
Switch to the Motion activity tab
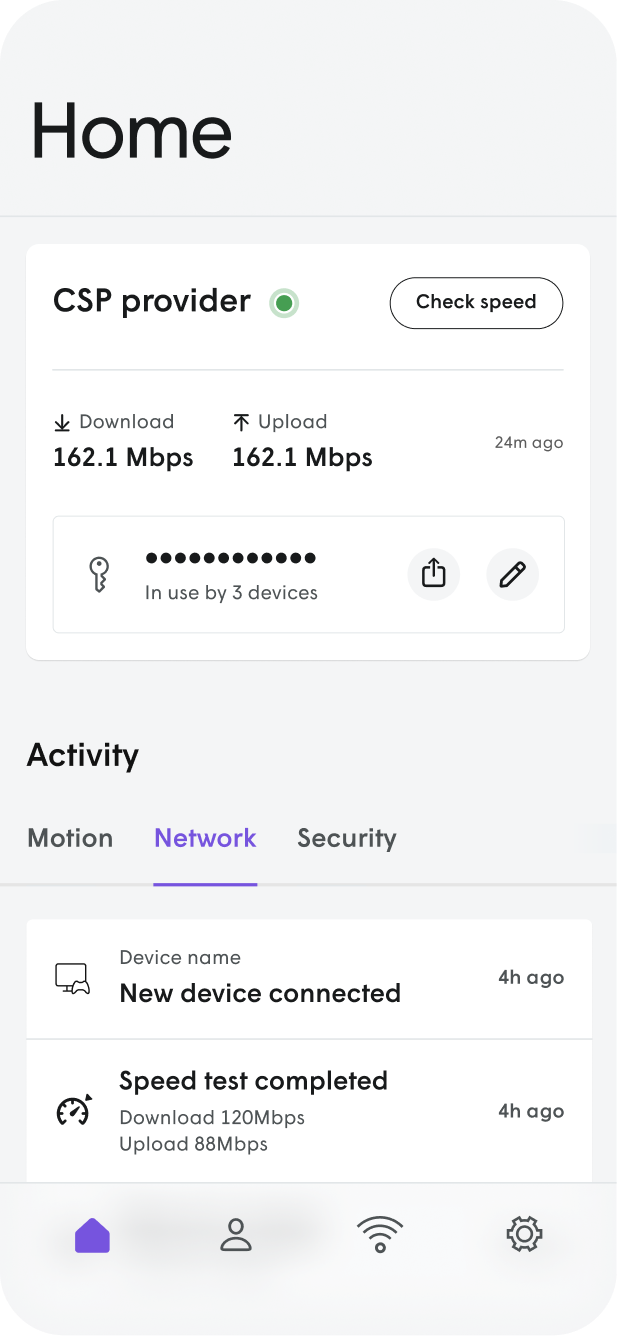(x=70, y=838)
